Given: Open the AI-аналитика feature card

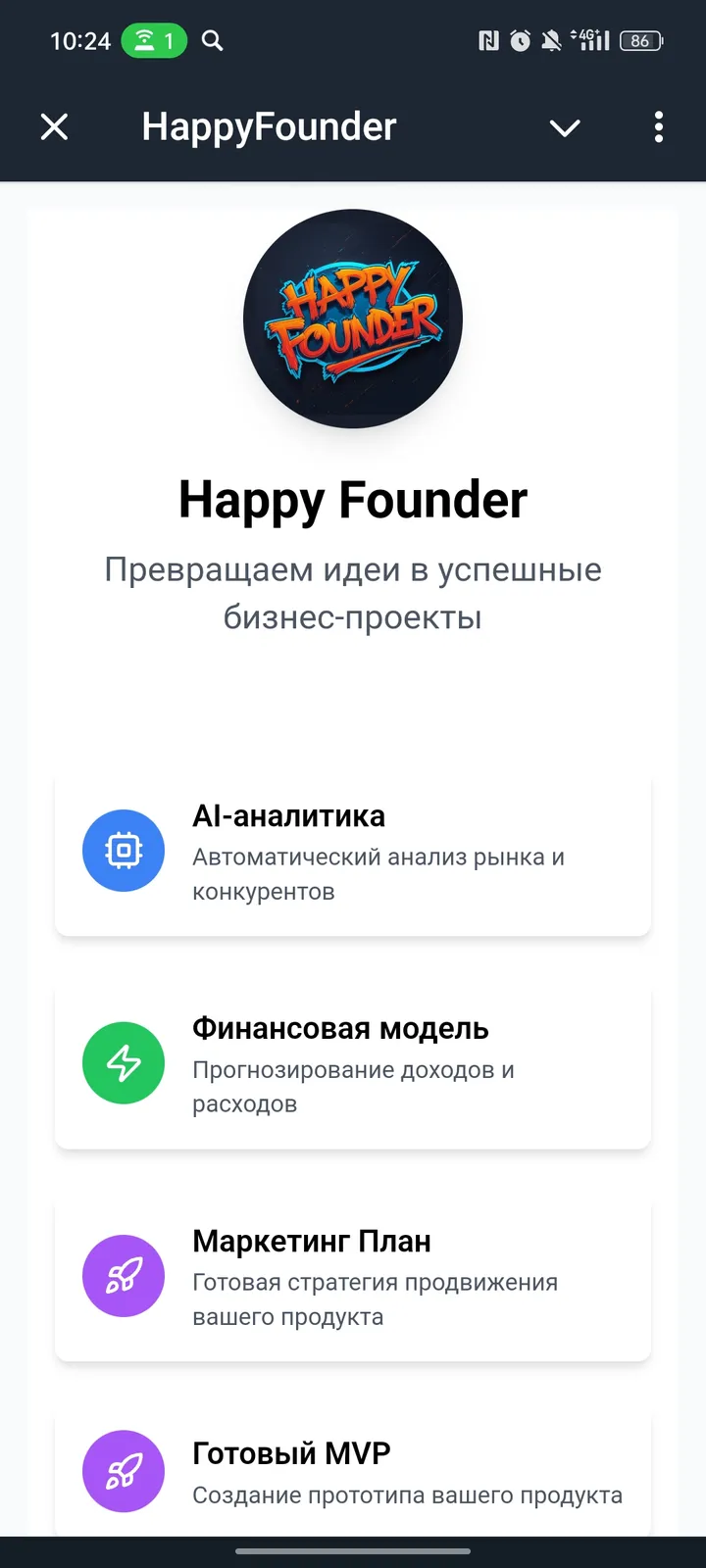Looking at the screenshot, I should [353, 853].
